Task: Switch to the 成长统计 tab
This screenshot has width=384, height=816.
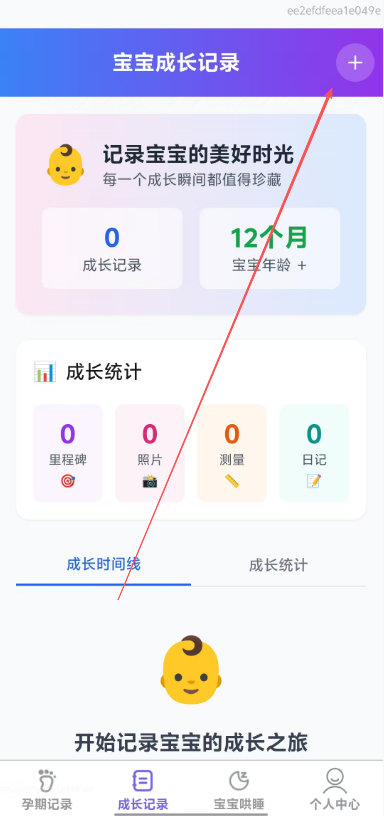Action: pyautogui.click(x=278, y=565)
